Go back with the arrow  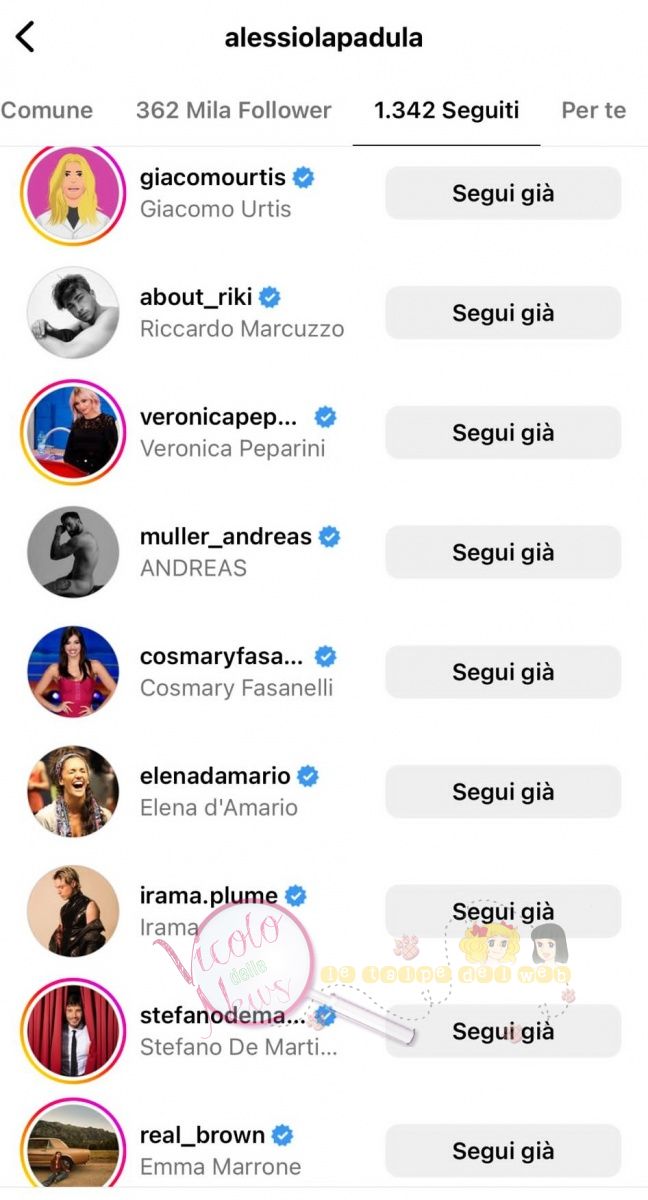26,37
